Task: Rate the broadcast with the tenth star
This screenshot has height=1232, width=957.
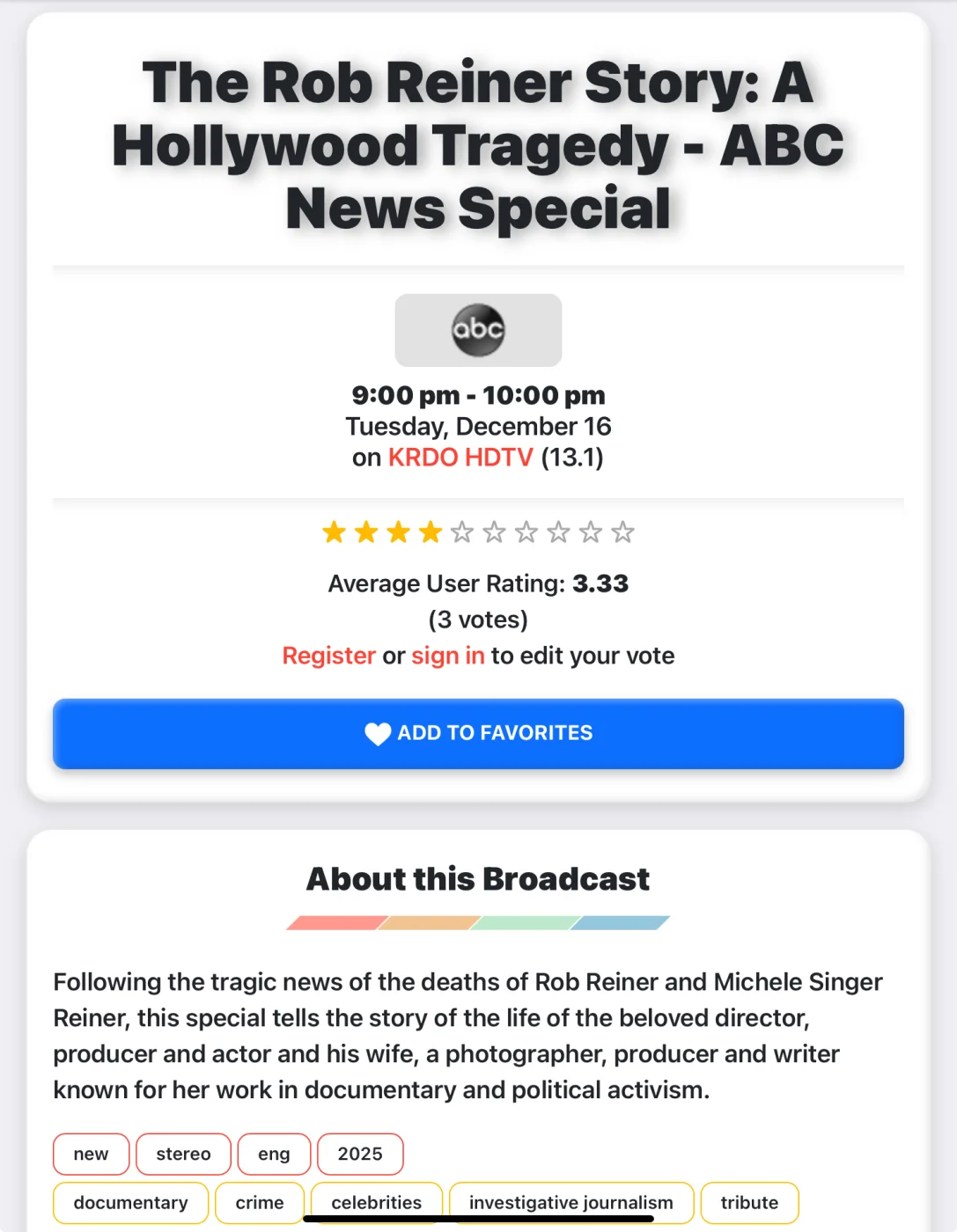Action: click(622, 532)
